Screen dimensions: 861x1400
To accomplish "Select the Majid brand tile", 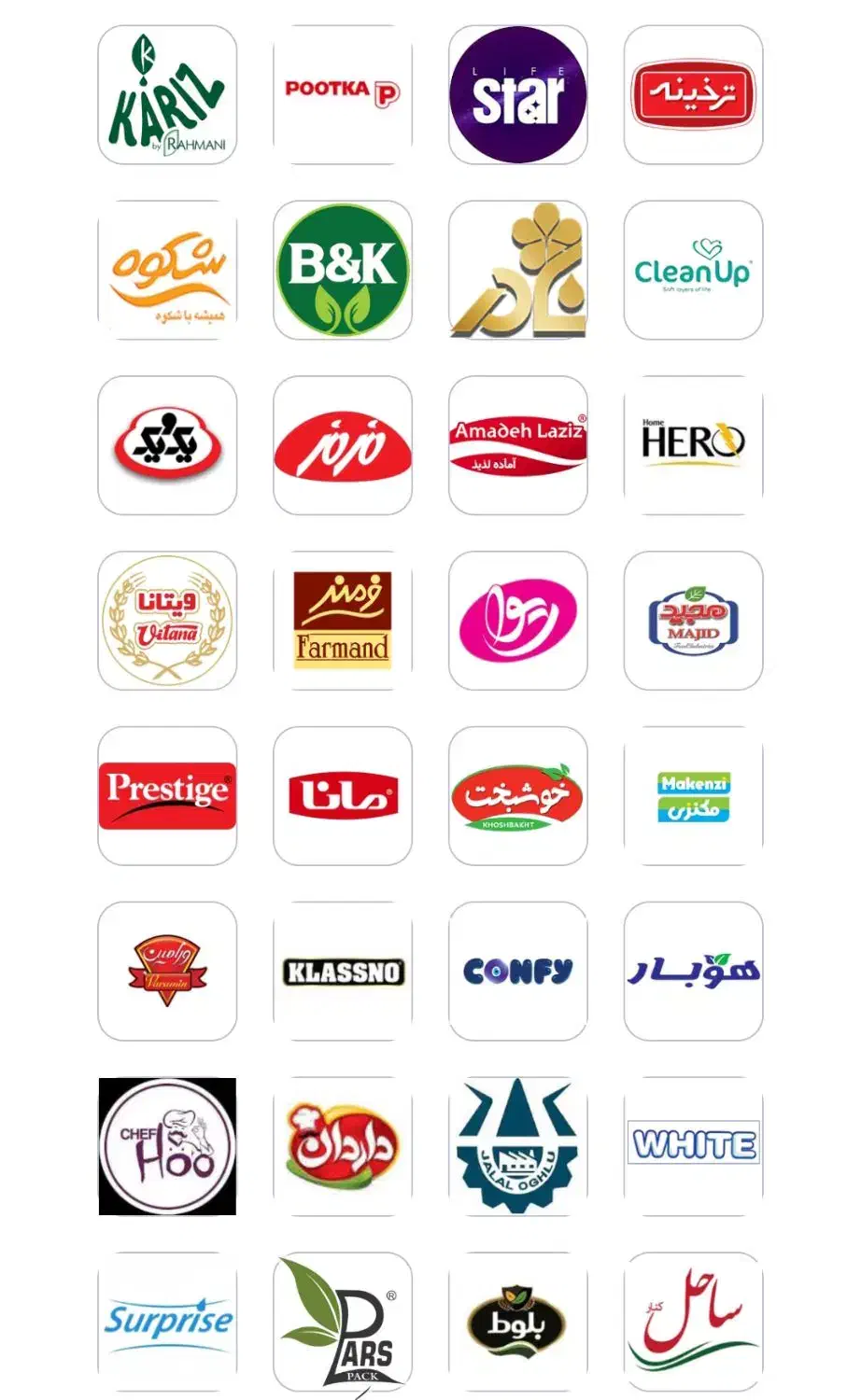I will (694, 622).
